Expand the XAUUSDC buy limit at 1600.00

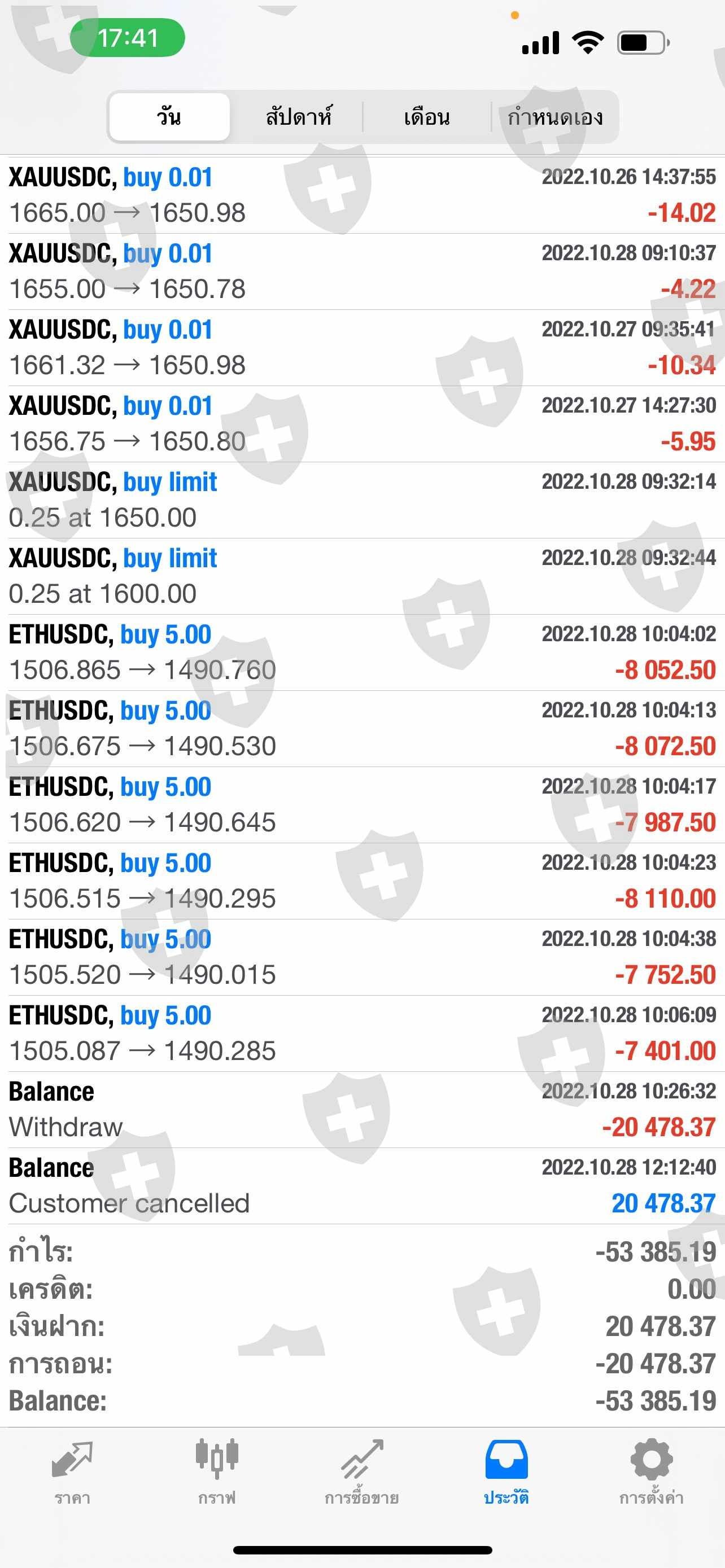coord(362,576)
